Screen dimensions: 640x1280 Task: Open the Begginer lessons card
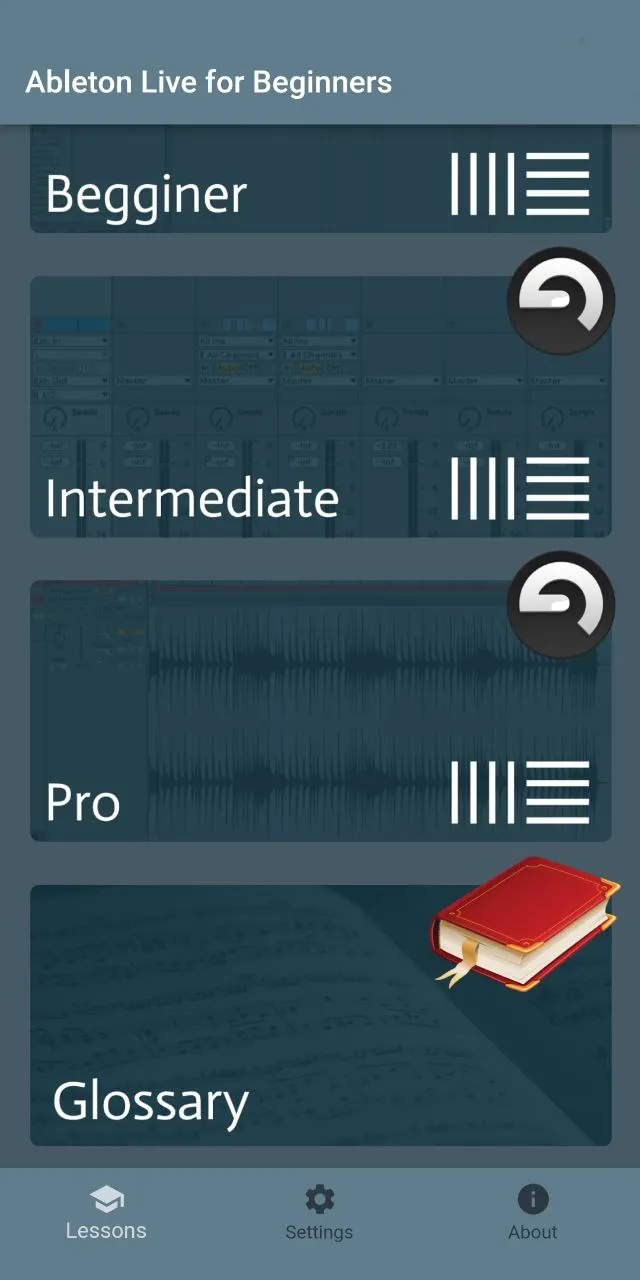(320, 179)
